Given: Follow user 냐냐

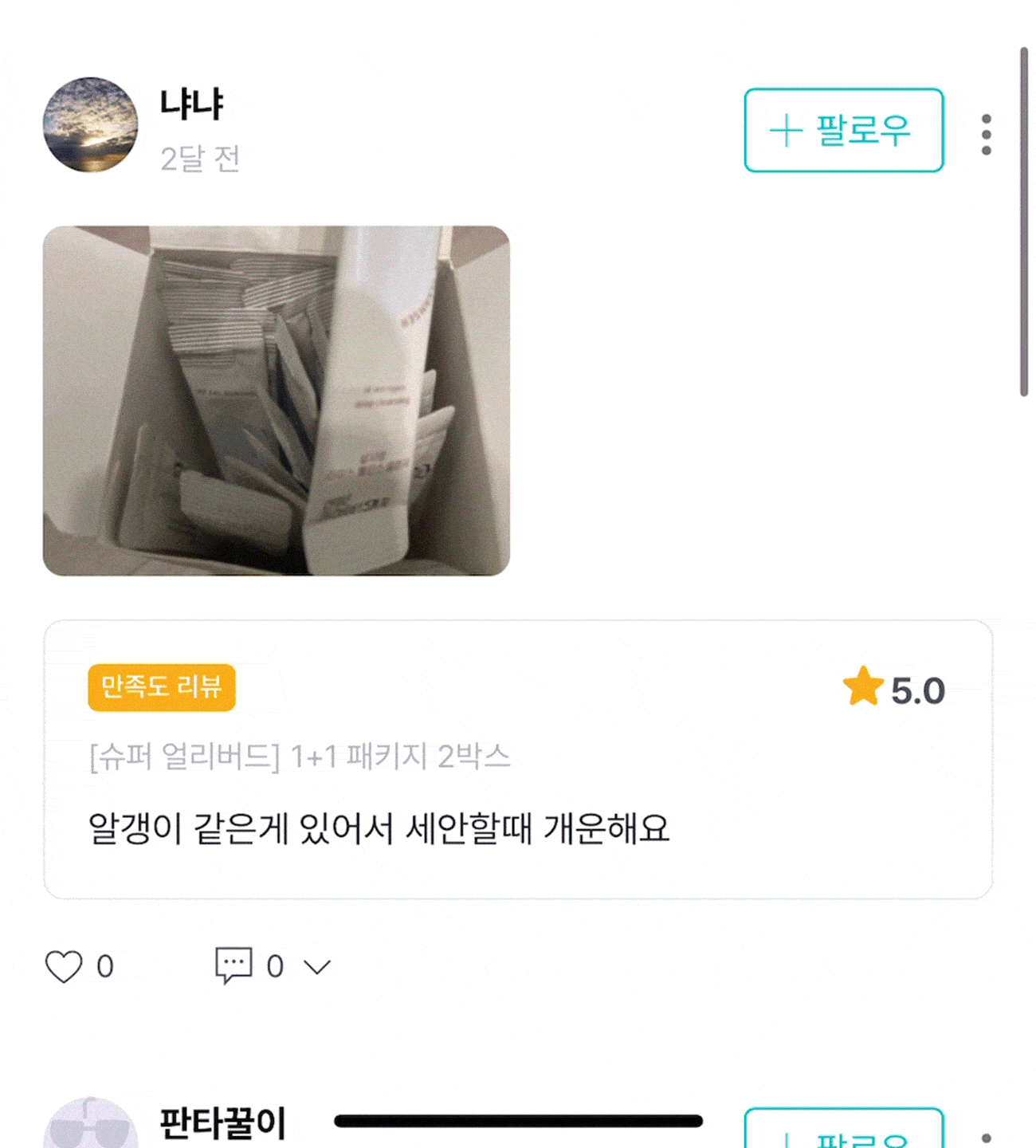Looking at the screenshot, I should (x=843, y=130).
